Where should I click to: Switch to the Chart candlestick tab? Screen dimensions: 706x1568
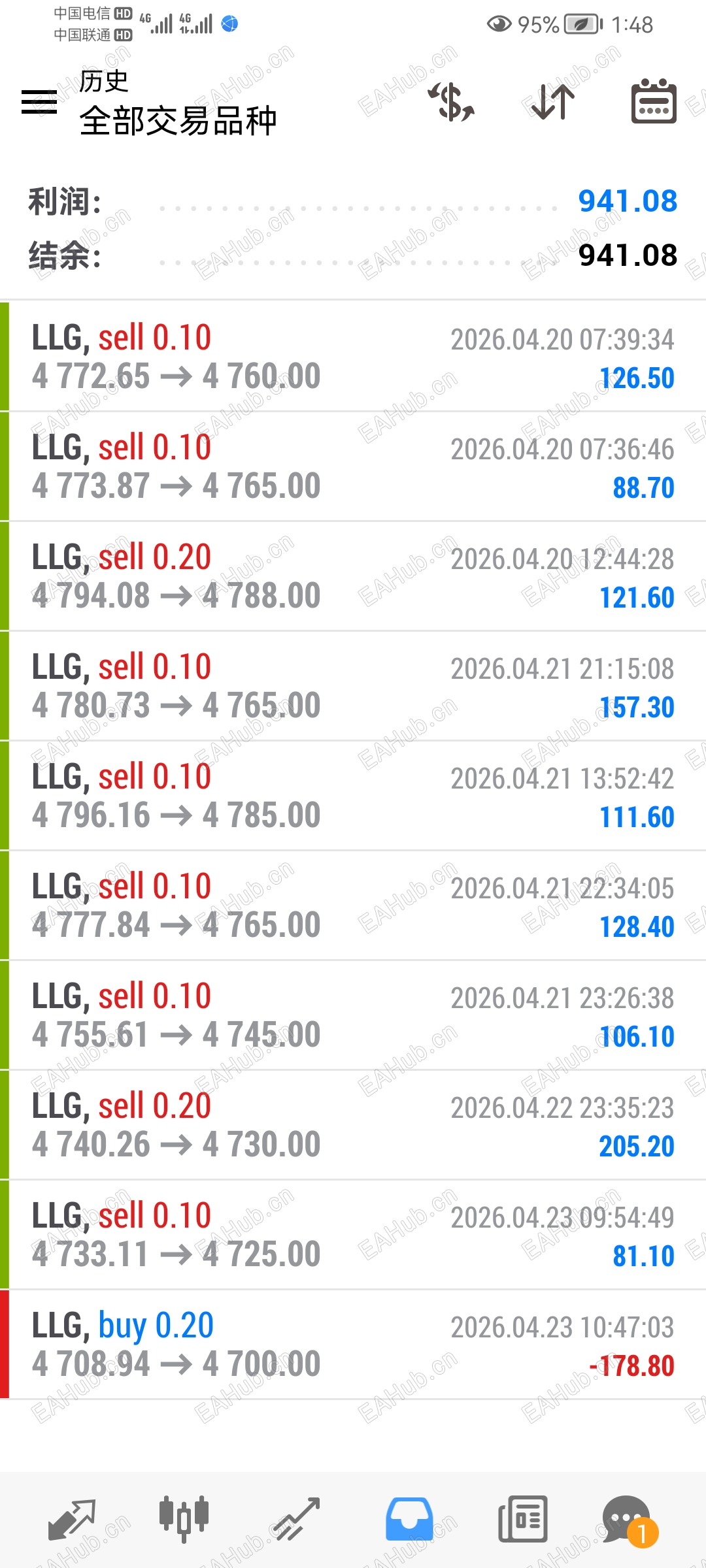(184, 1519)
